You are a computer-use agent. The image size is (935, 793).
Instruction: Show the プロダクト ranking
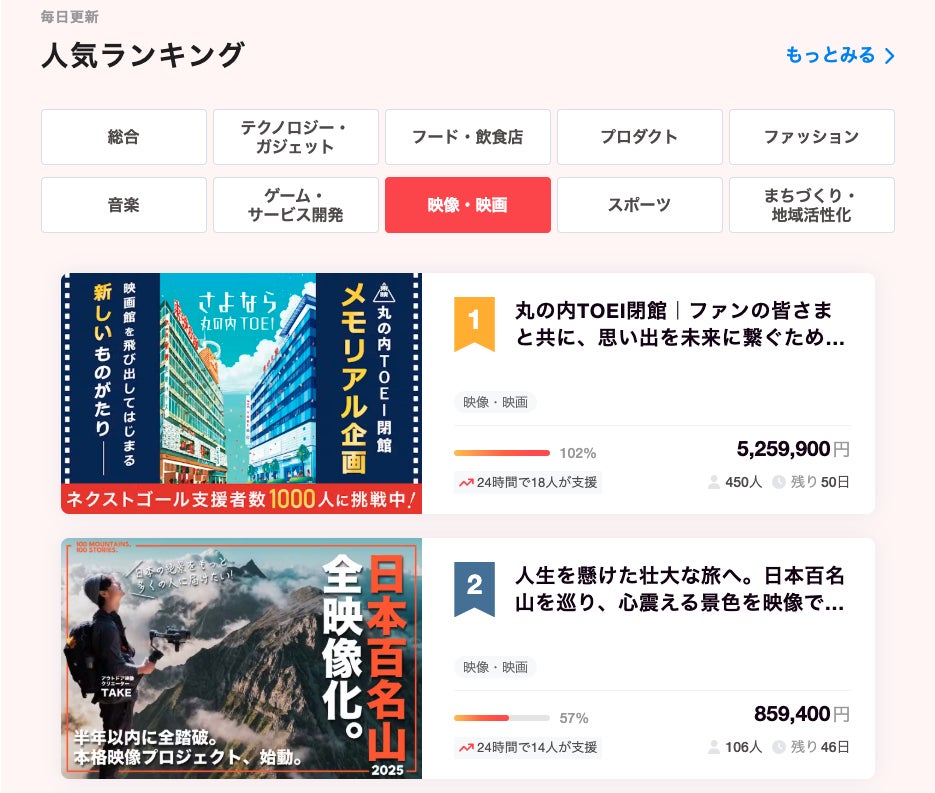(x=640, y=137)
